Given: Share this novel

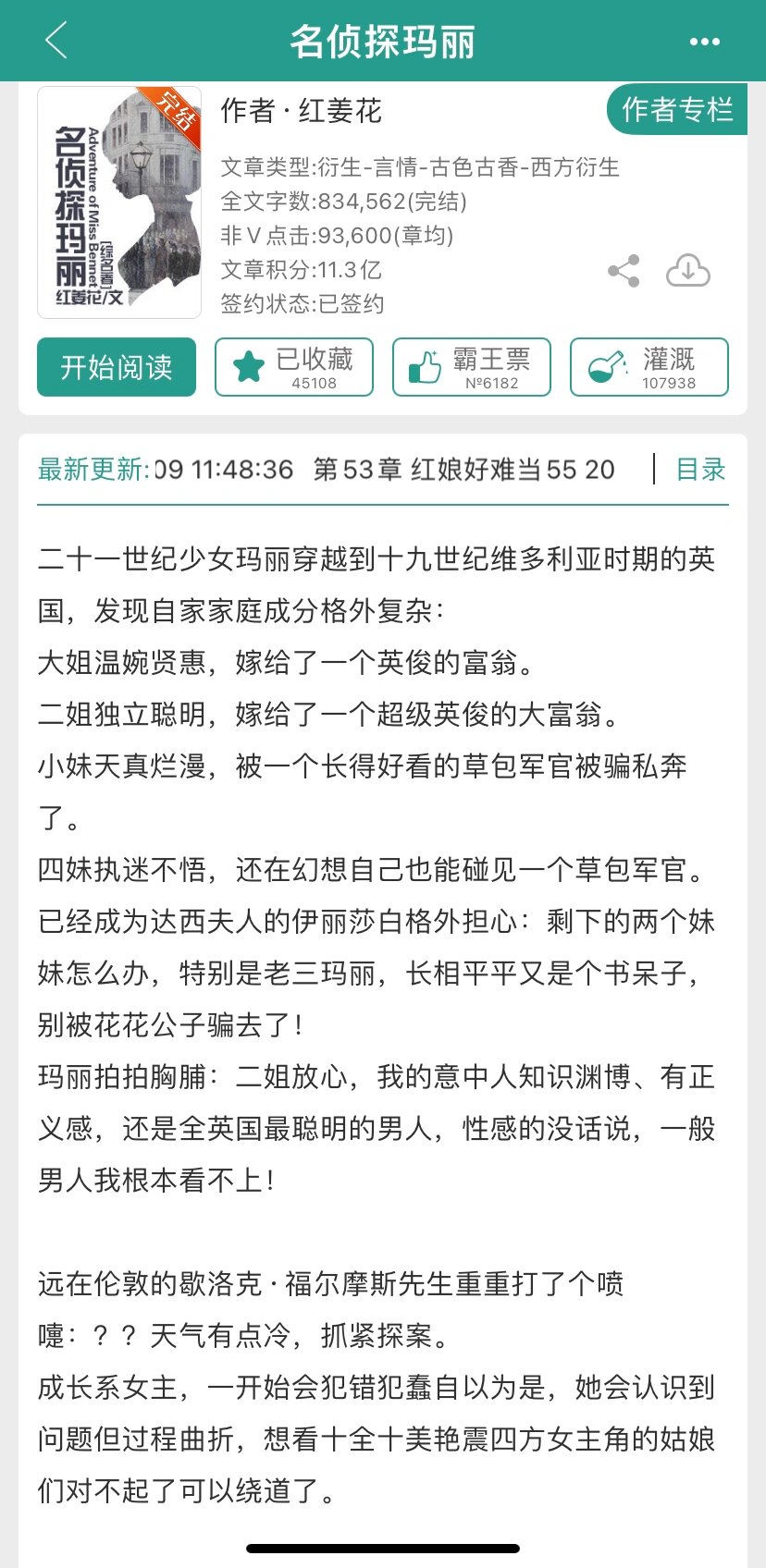Looking at the screenshot, I should pyautogui.click(x=624, y=271).
